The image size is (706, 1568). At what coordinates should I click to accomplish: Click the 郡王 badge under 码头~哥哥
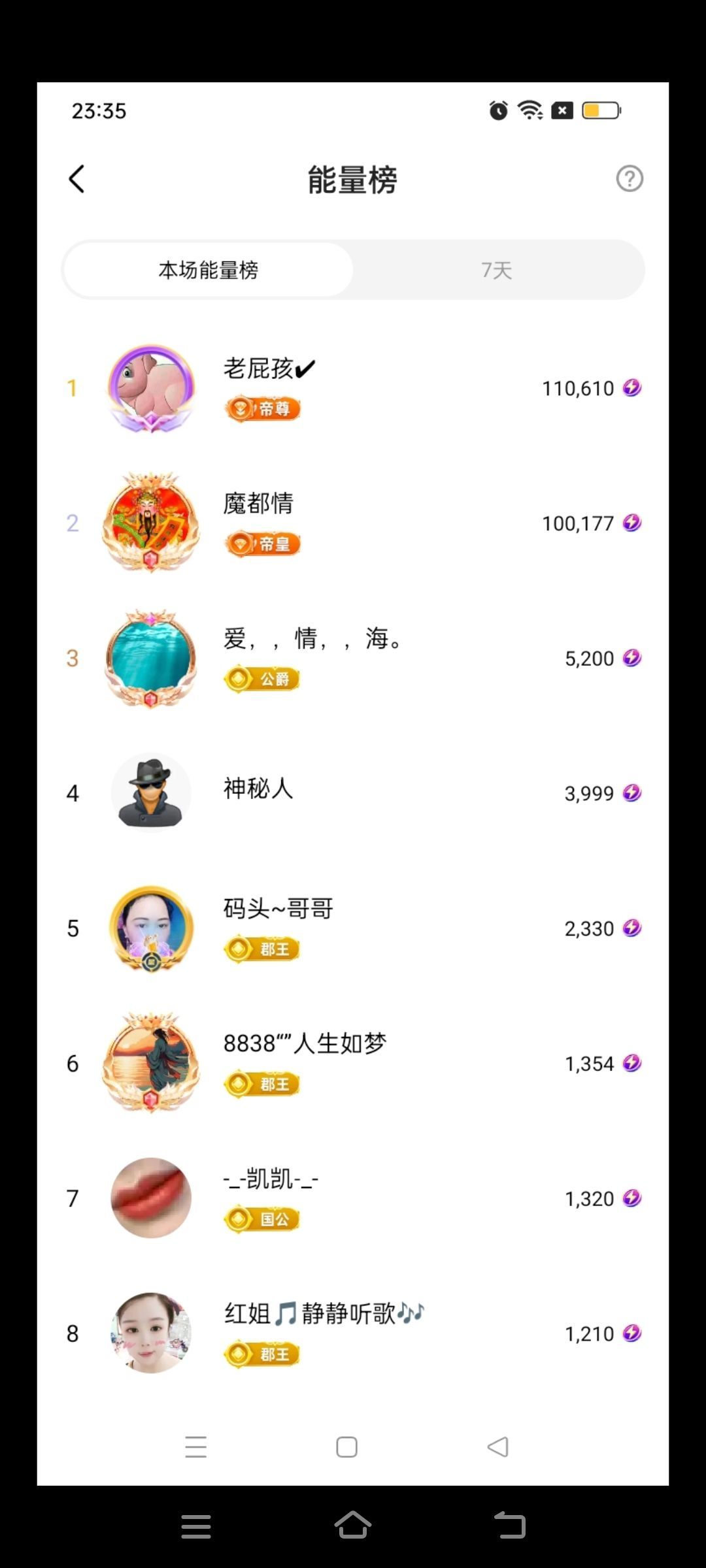click(261, 949)
